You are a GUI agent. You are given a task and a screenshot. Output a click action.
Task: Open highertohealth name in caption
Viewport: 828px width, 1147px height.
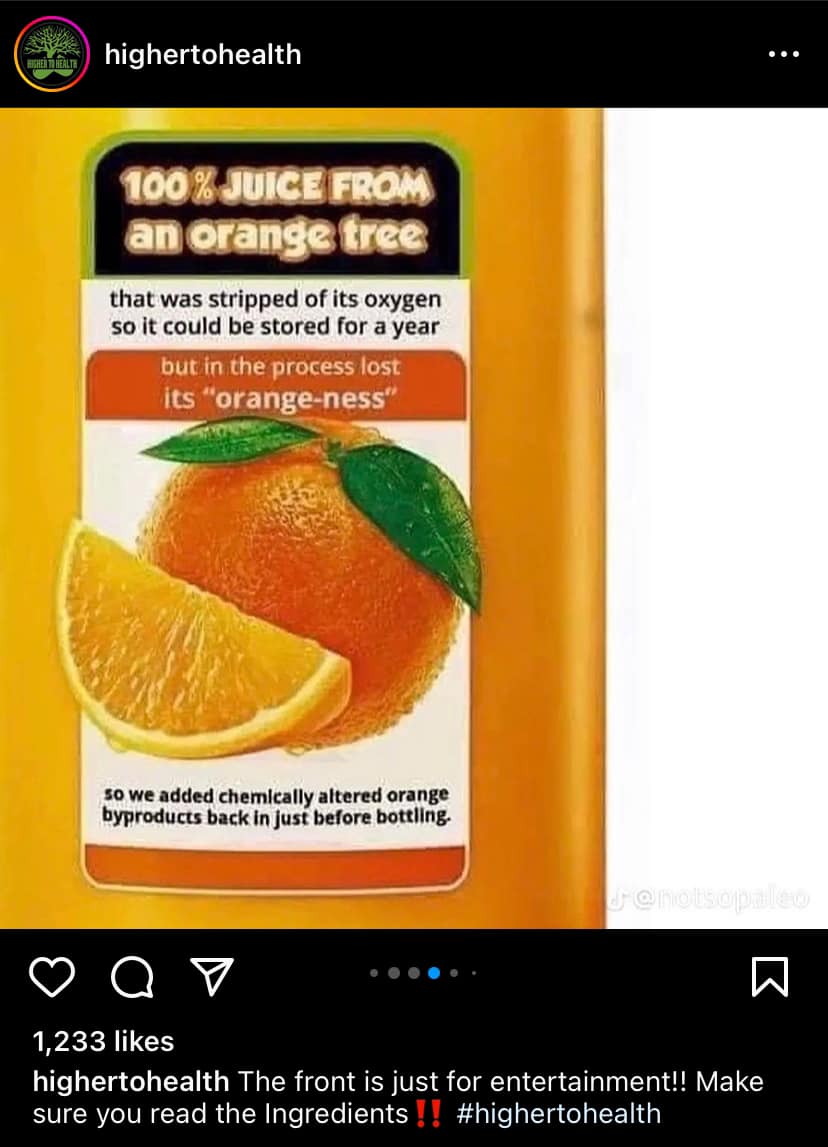click(x=131, y=1081)
